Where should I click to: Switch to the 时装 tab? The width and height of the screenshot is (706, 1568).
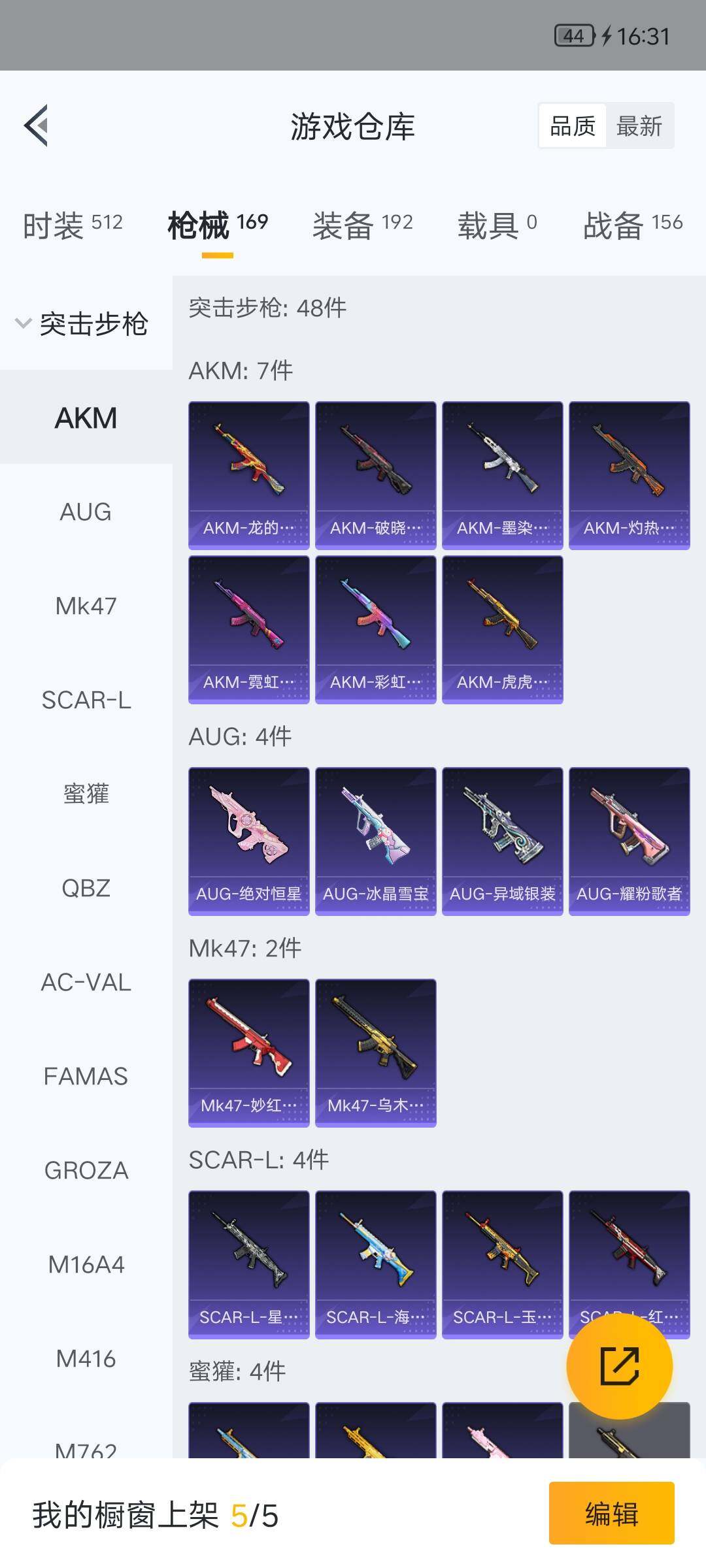73,225
